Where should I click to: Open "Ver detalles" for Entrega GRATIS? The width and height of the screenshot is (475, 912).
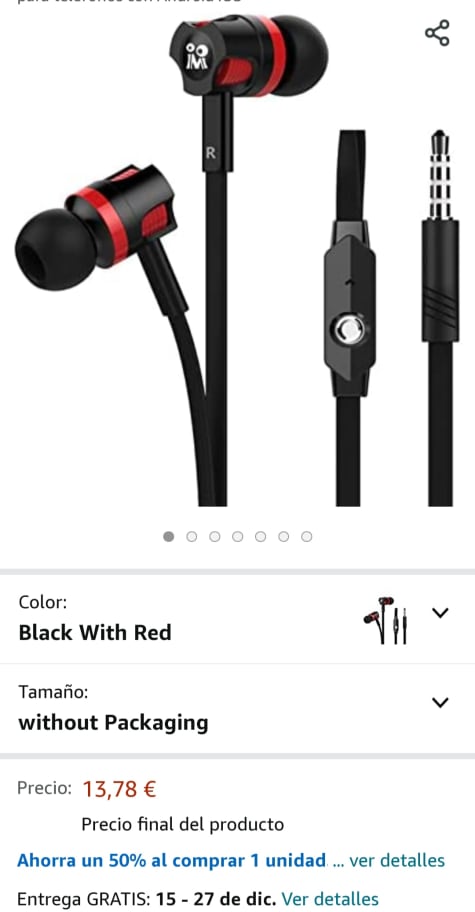[x=330, y=899]
